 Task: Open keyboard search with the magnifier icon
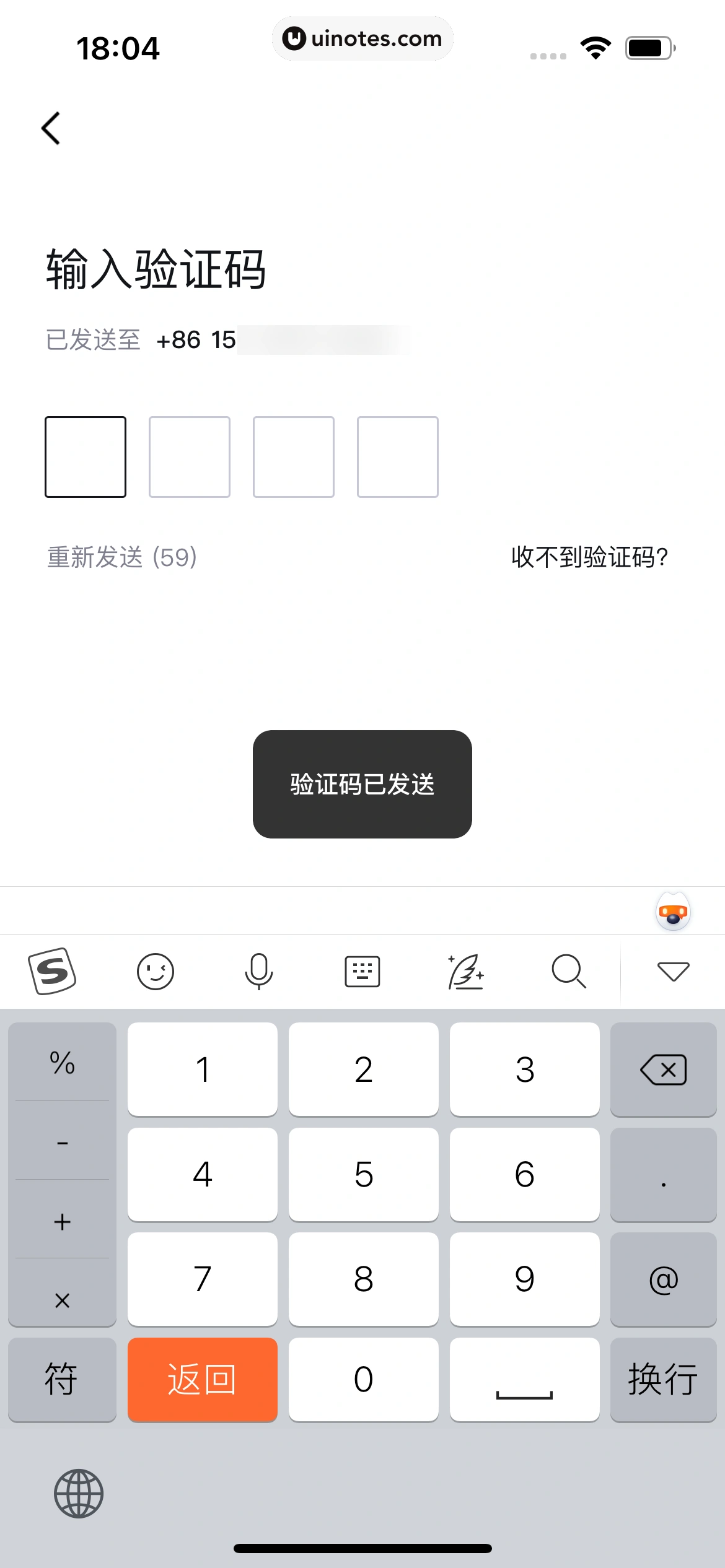tap(568, 971)
